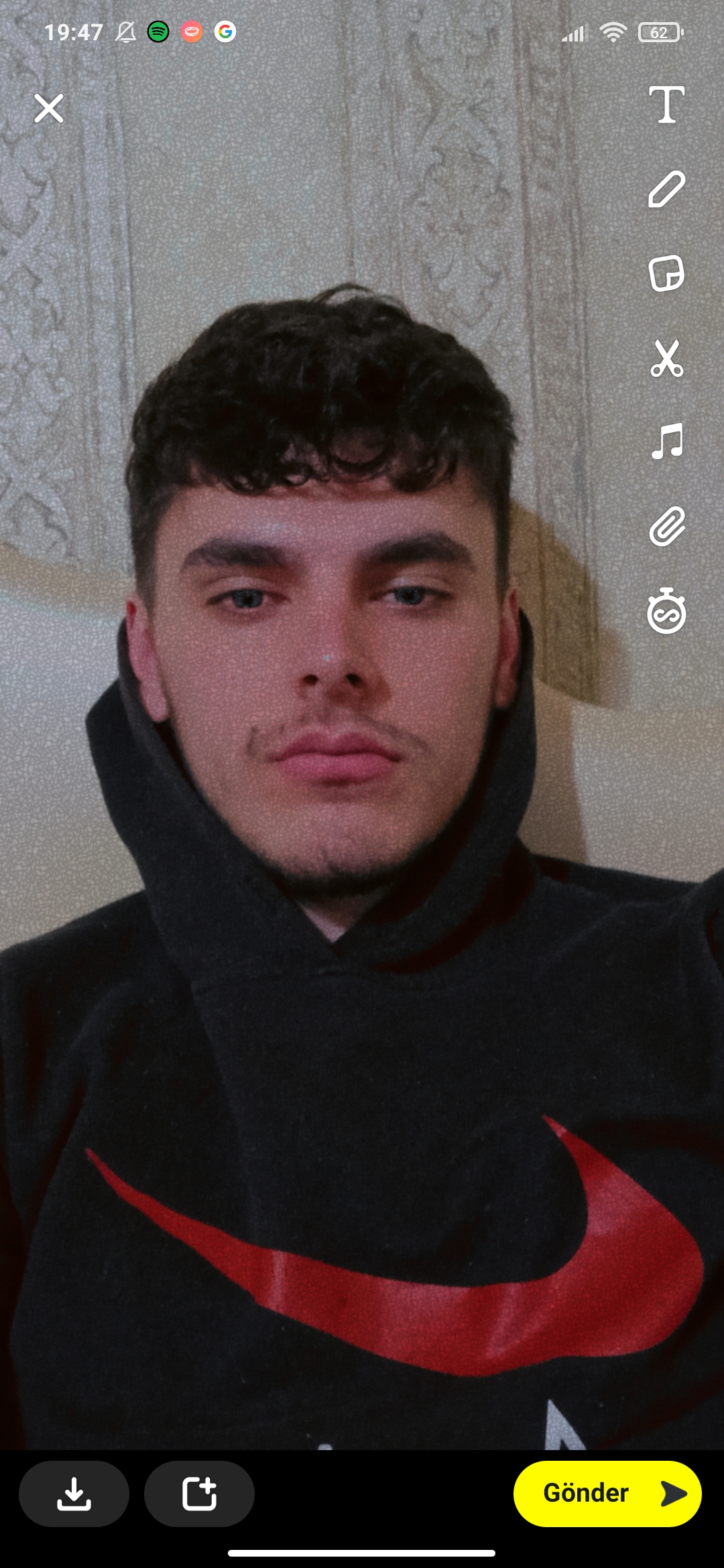Screen dimensions: 724x1568
Task: Add music to the snap
Action: (x=666, y=442)
